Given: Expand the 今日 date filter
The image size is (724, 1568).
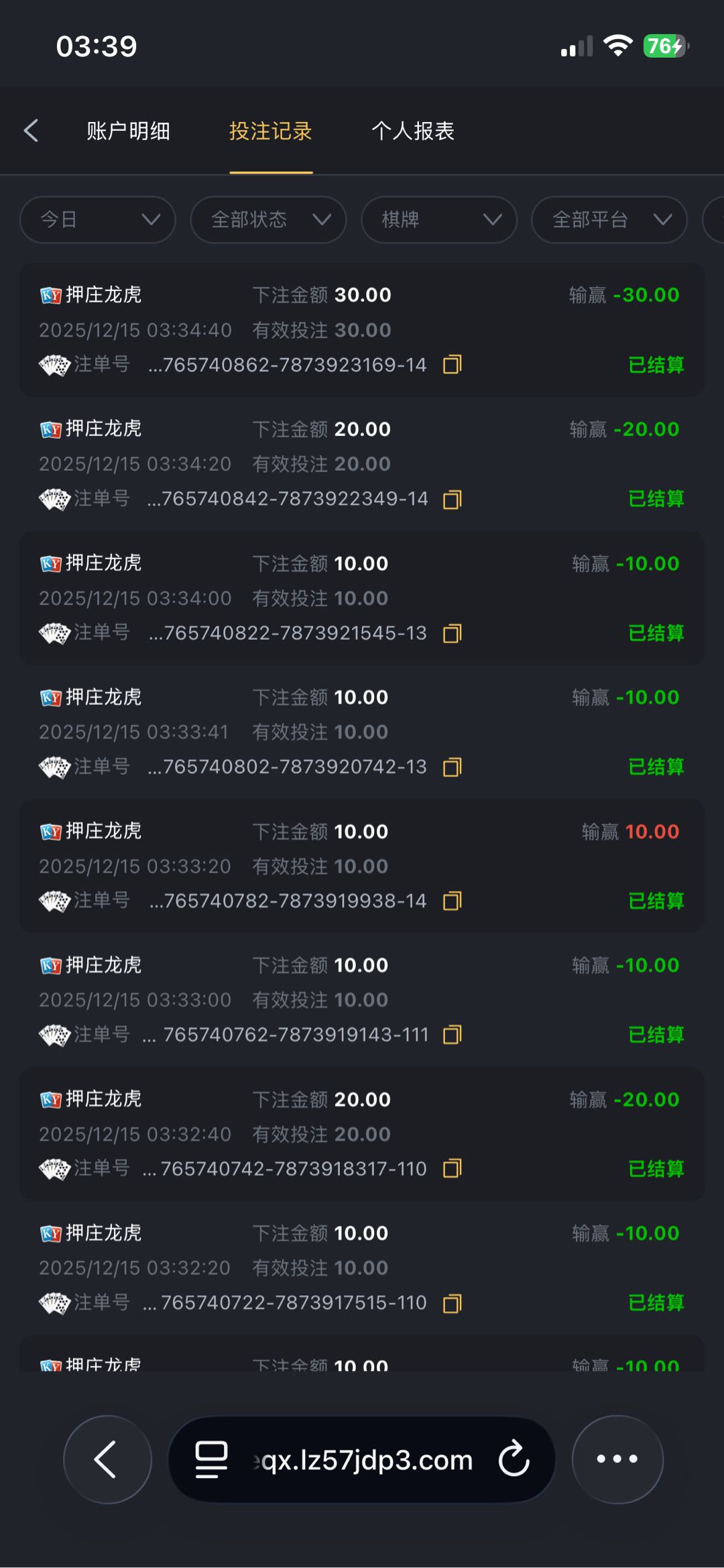Looking at the screenshot, I should tap(98, 219).
